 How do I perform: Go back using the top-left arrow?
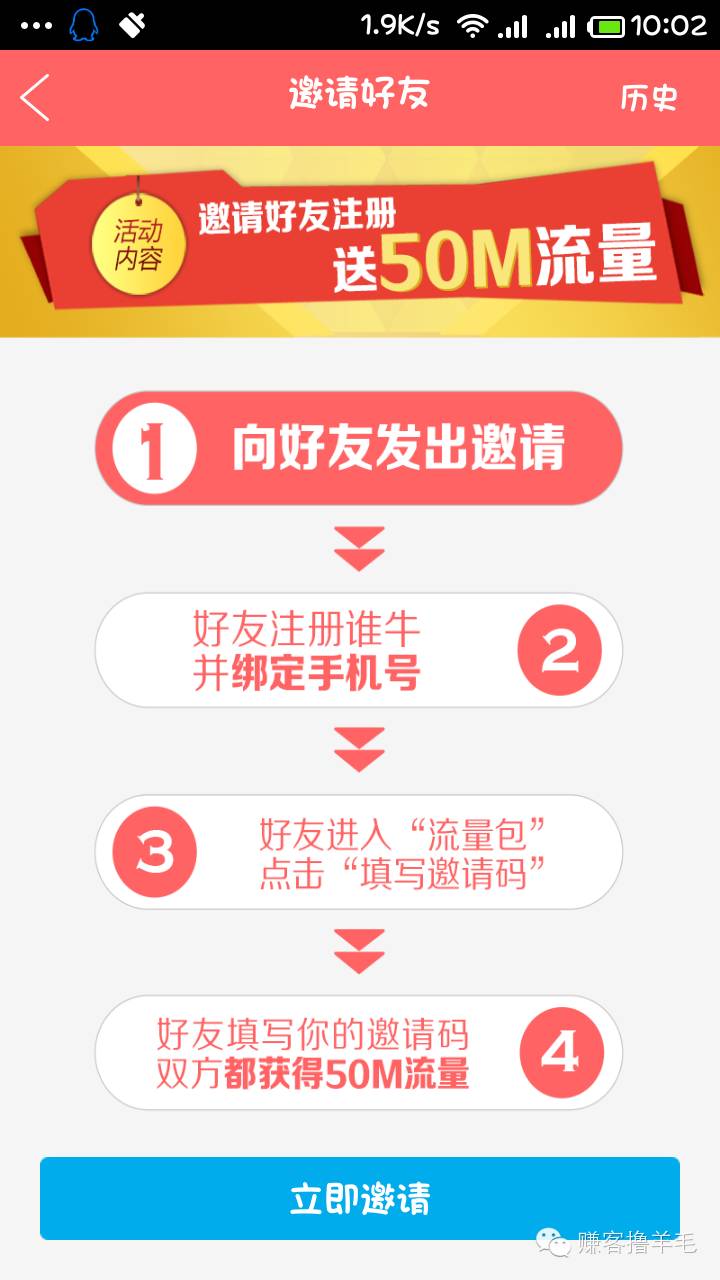click(x=35, y=98)
